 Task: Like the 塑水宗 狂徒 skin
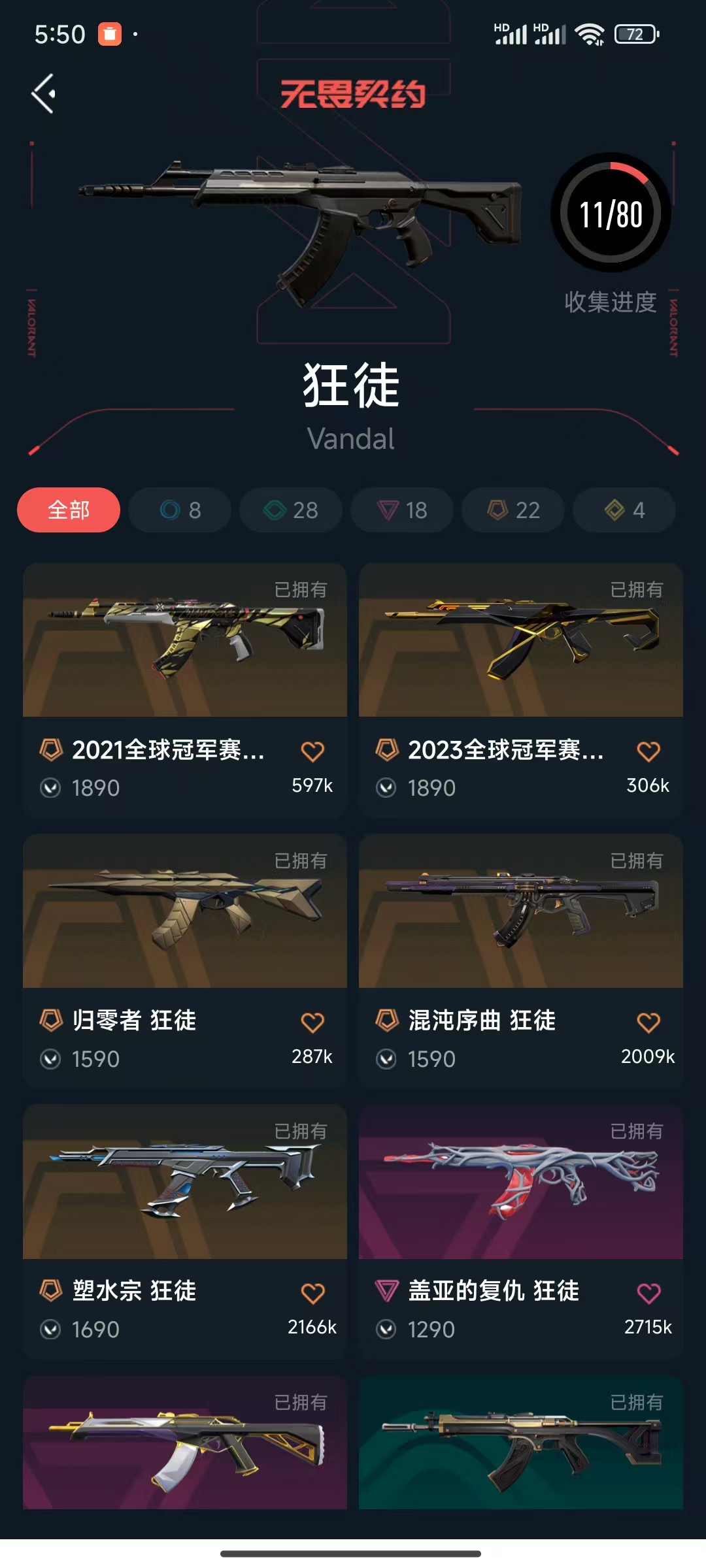point(312,1293)
